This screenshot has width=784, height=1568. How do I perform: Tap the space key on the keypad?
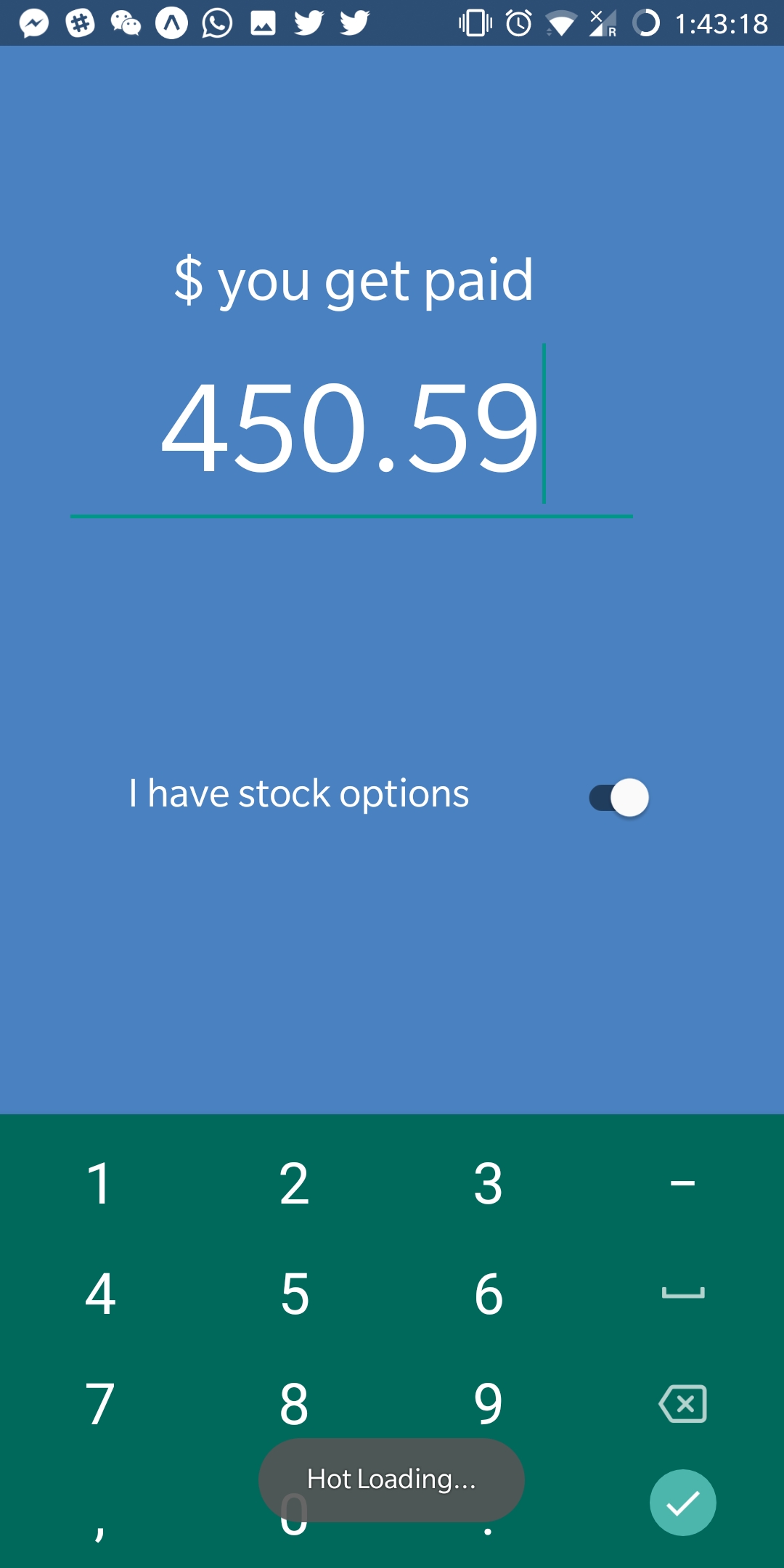(682, 1294)
